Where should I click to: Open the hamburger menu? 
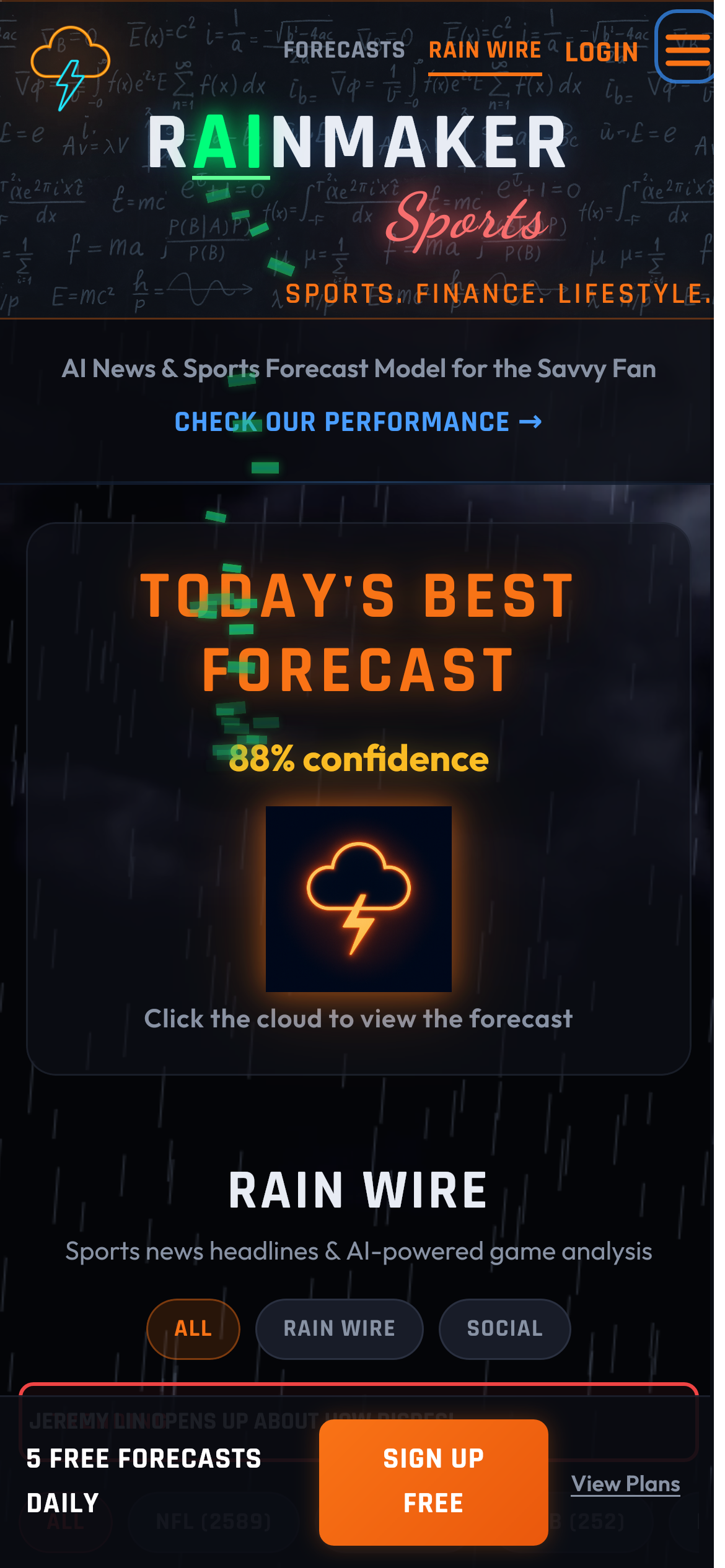(687, 48)
